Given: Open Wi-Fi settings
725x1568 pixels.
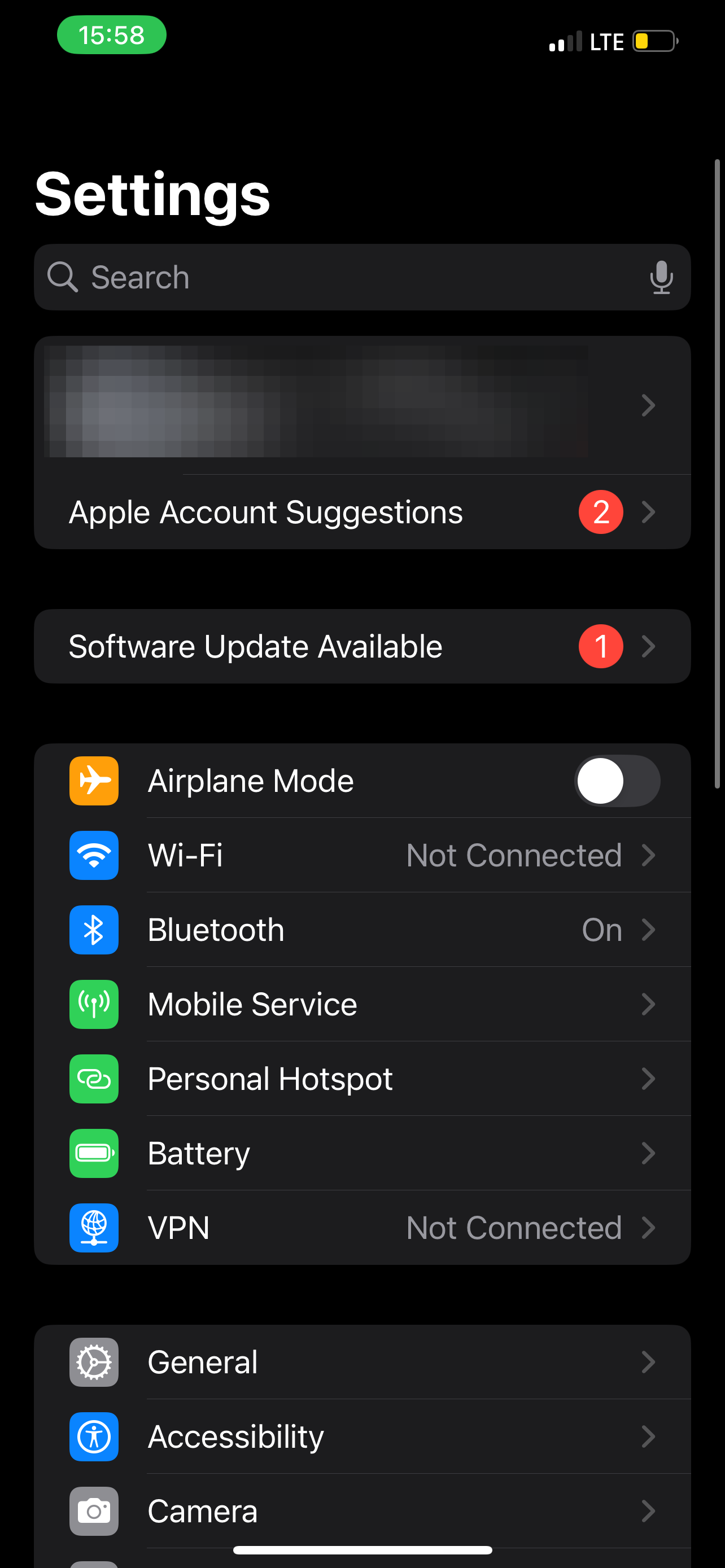Looking at the screenshot, I should coord(362,855).
